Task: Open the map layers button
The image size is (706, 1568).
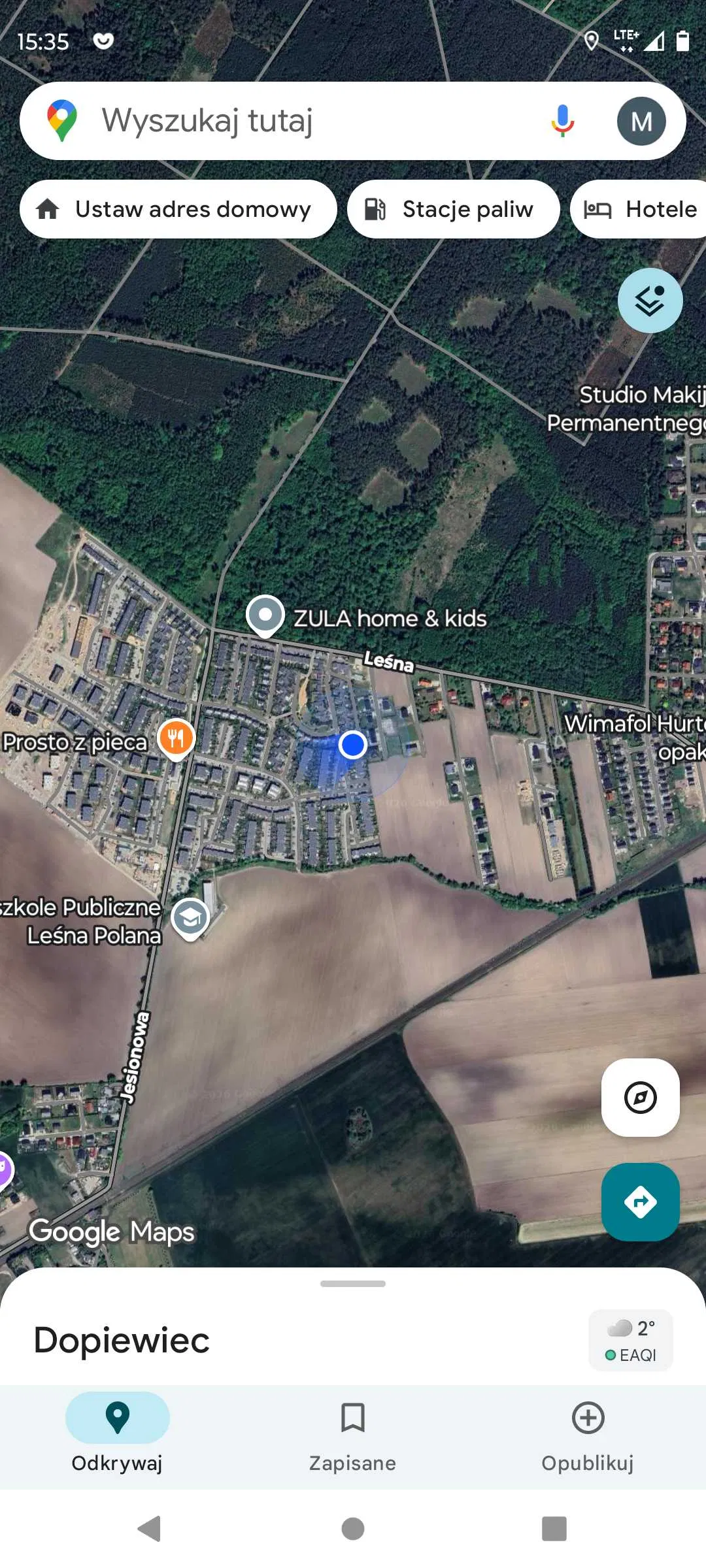Action: [650, 301]
